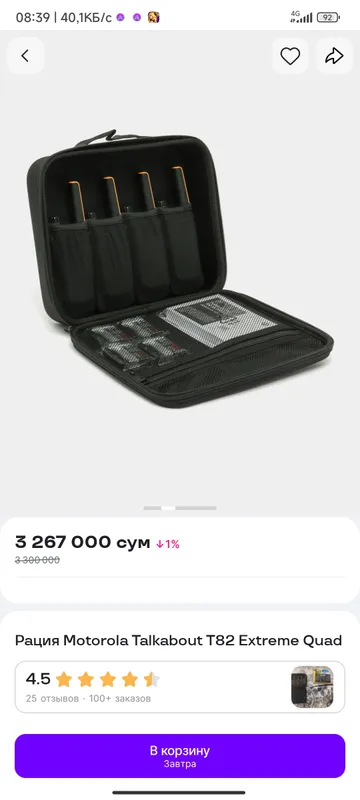Go back using the top-left arrow
360x800 pixels.
pos(25,56)
